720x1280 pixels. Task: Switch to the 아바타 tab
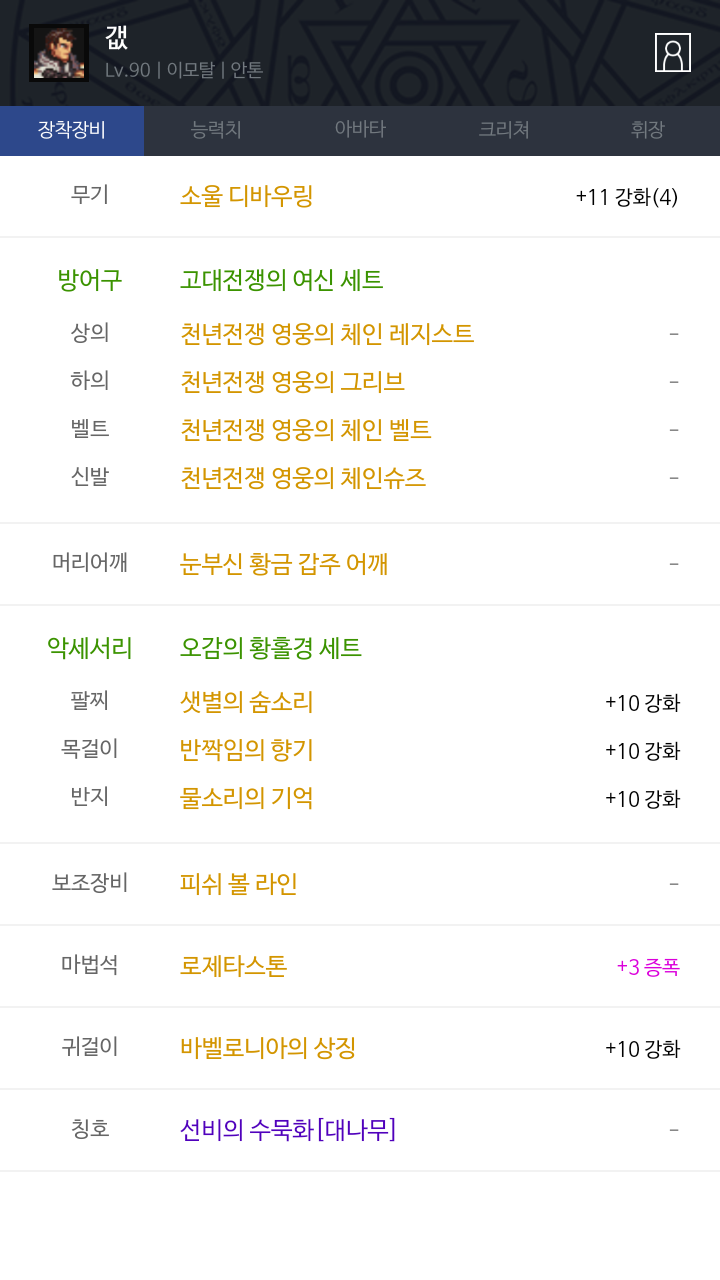360,130
